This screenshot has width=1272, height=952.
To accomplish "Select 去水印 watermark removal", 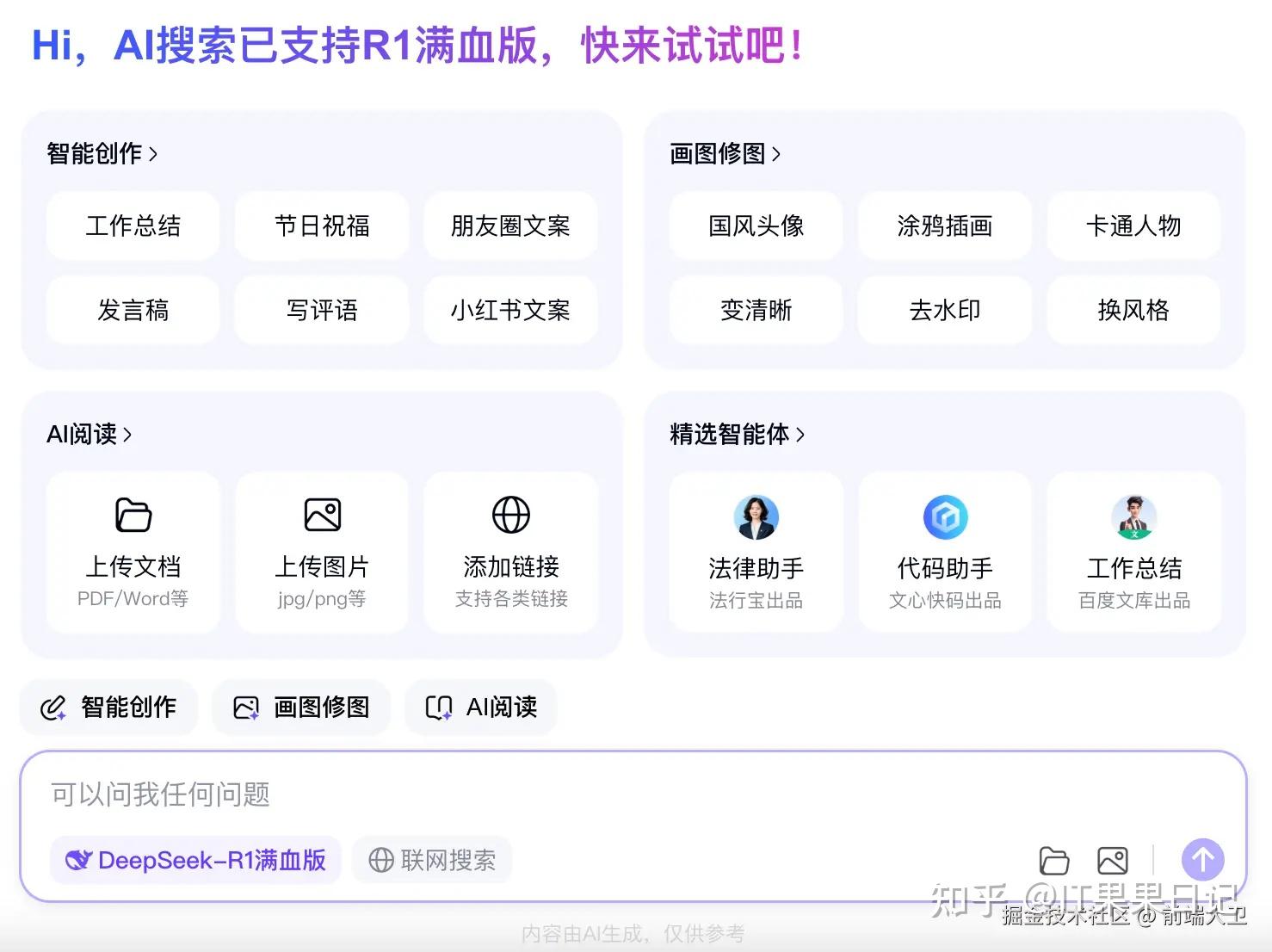I will [944, 310].
